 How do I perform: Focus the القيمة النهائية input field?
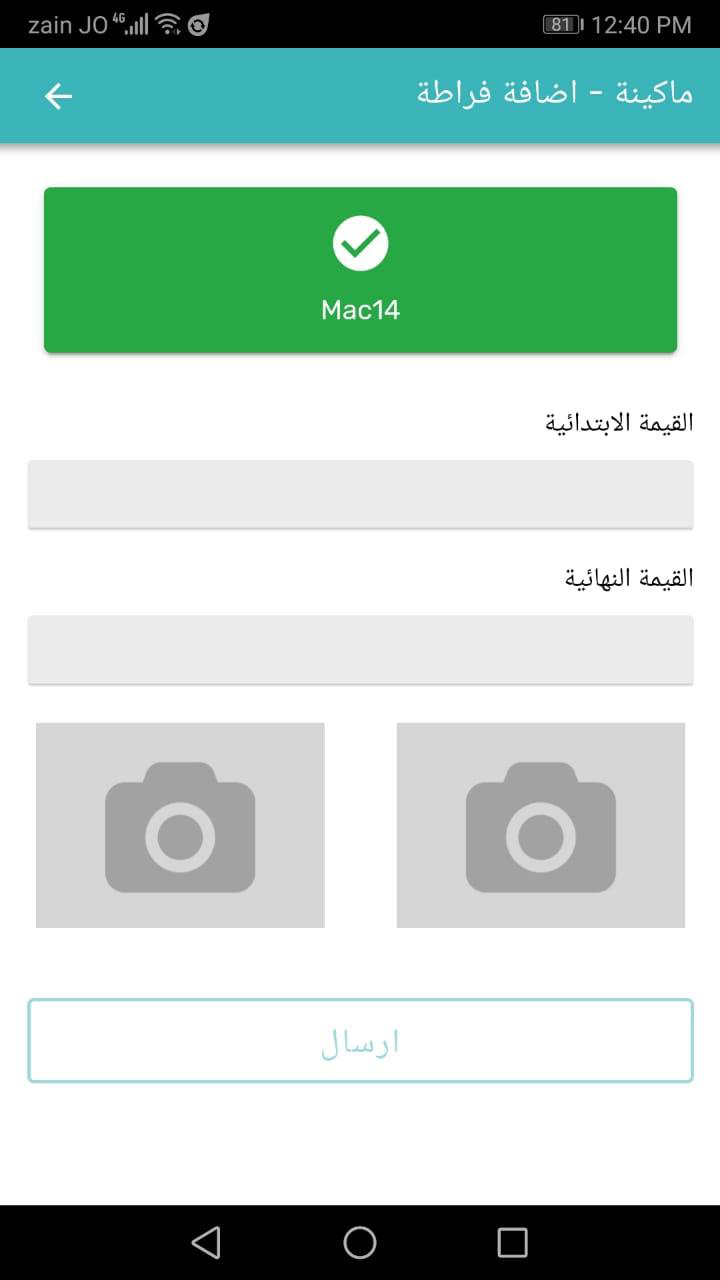pos(360,649)
